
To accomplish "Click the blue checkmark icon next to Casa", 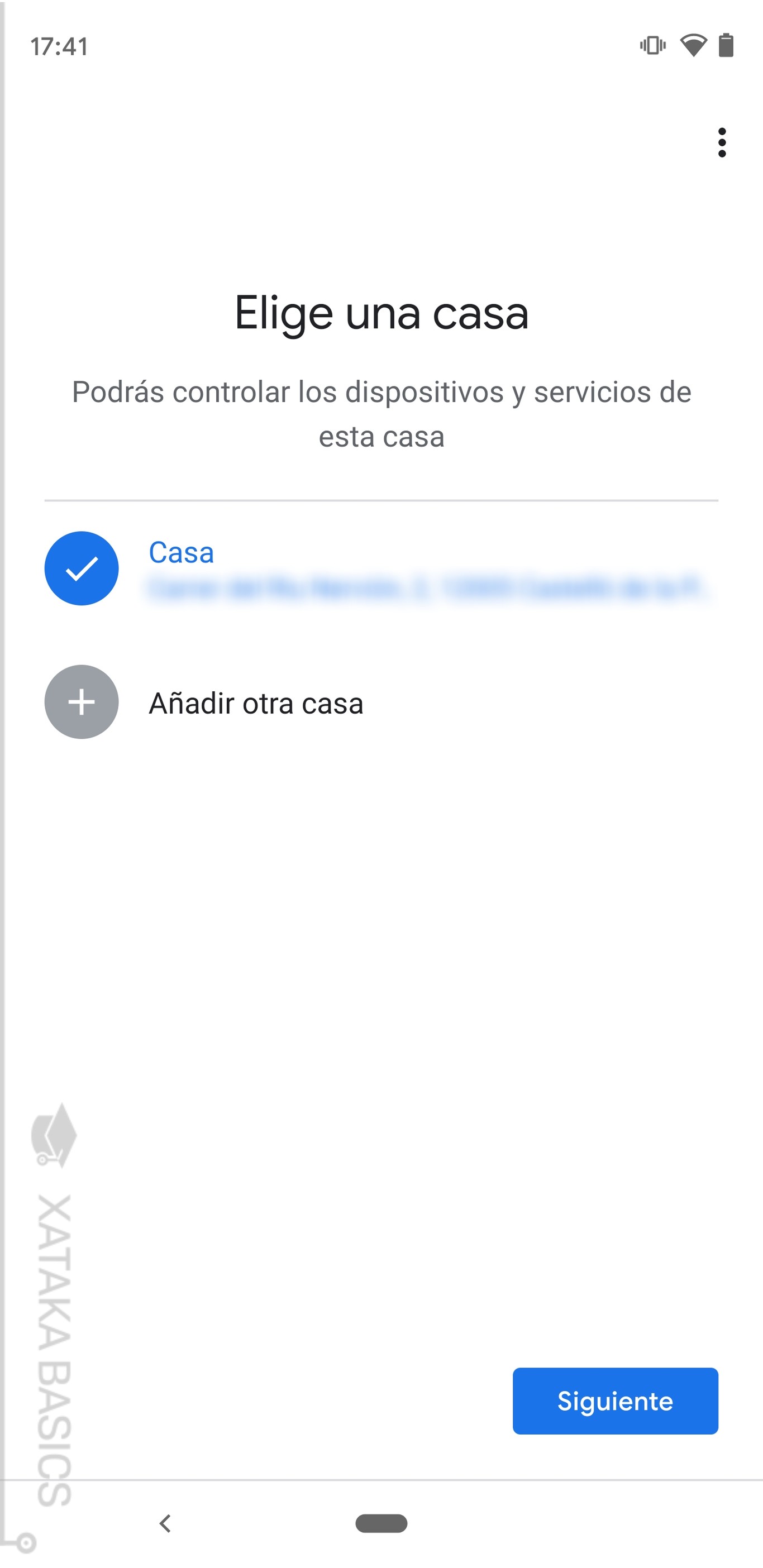I will point(81,568).
